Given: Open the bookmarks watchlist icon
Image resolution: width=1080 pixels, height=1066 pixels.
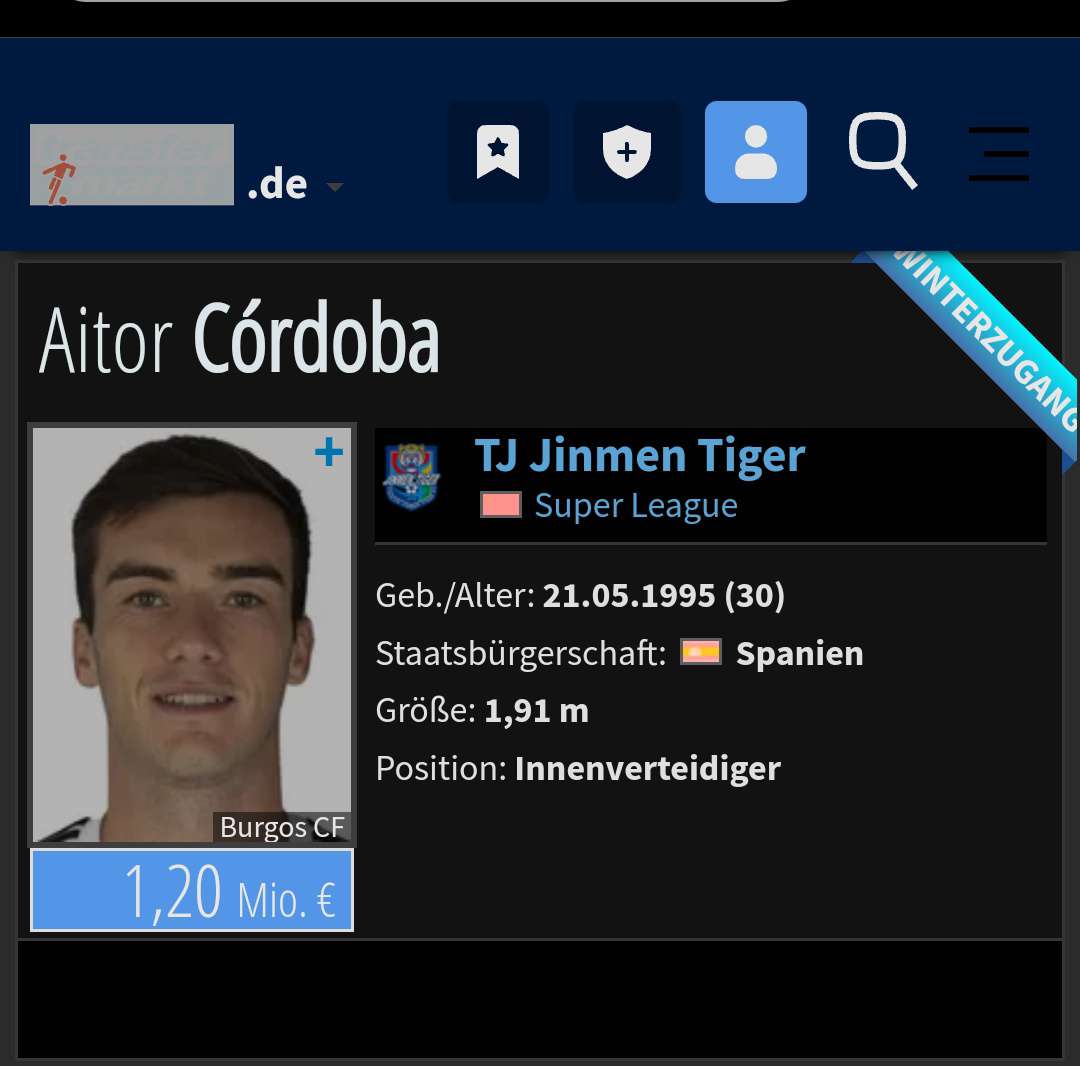Looking at the screenshot, I should coord(497,152).
